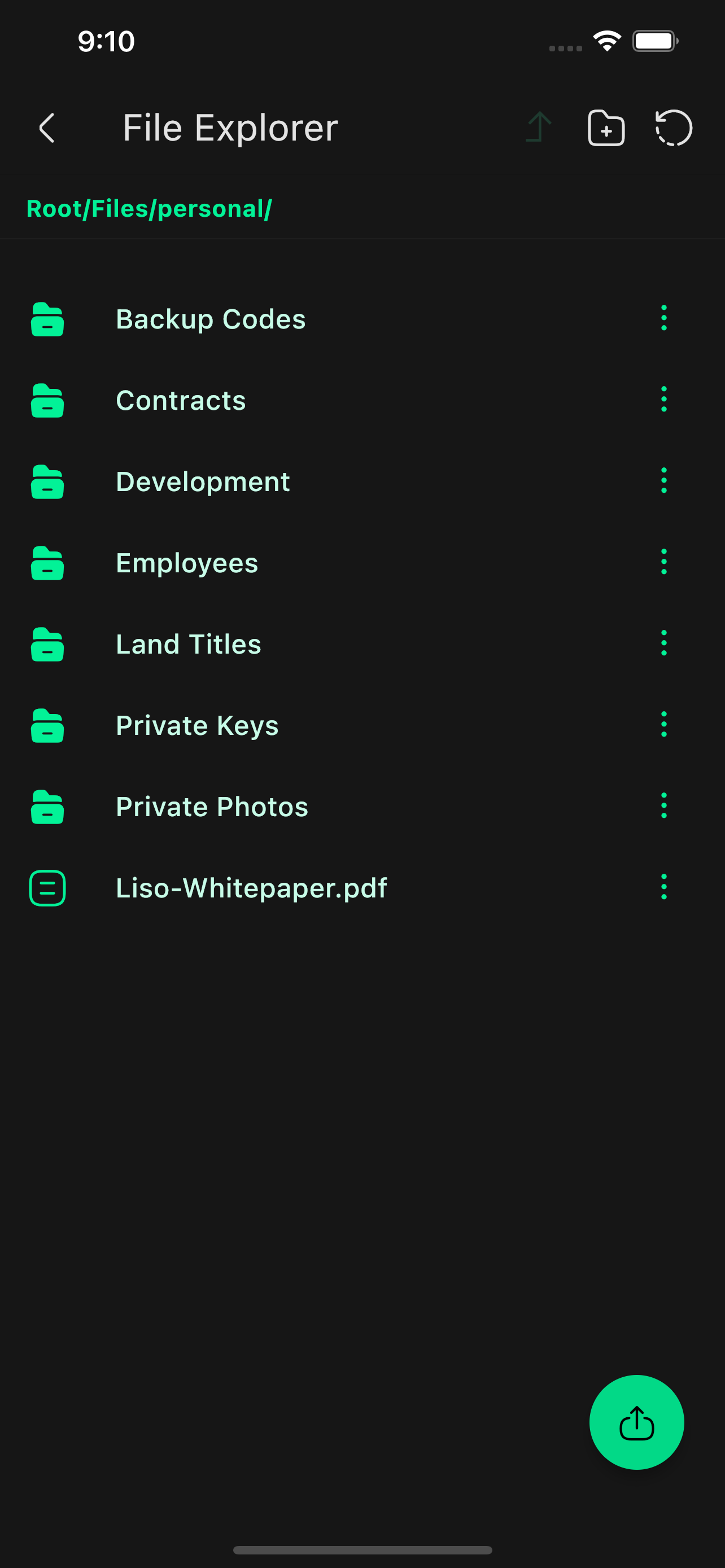
Task: Tap the floating share button at bottom right
Action: pyautogui.click(x=636, y=1422)
